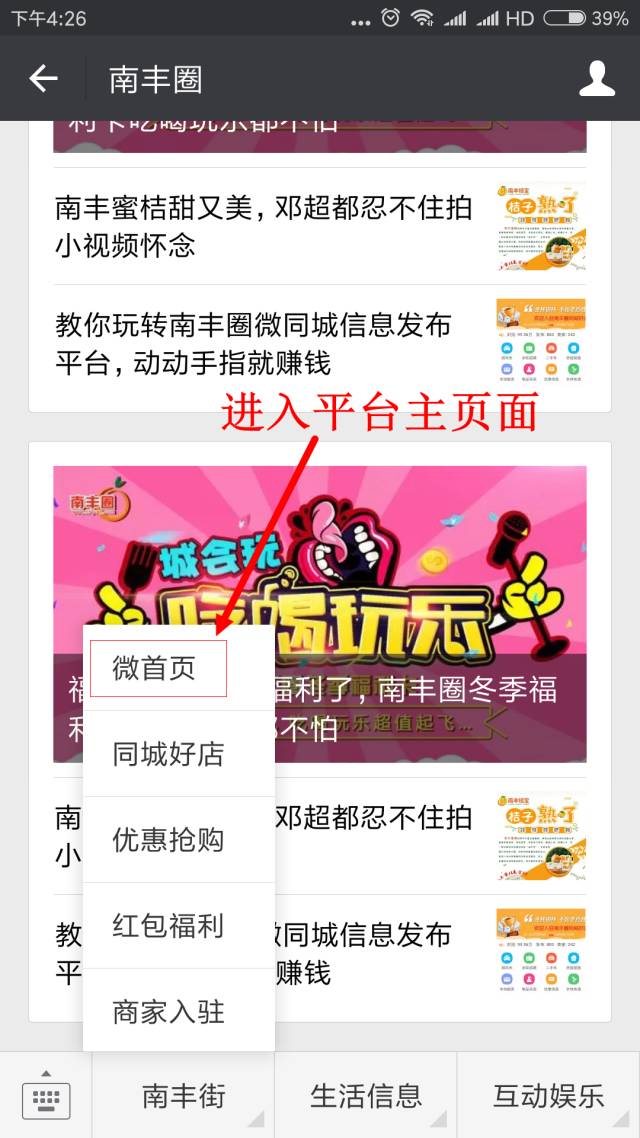Open the account profile icon
The width and height of the screenshot is (640, 1138).
(596, 78)
